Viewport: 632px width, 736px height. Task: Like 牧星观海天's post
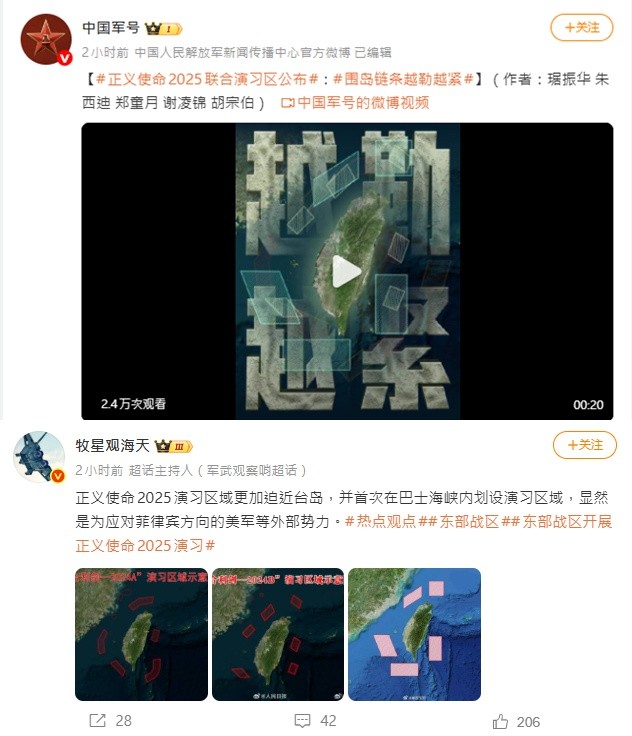pos(517,720)
